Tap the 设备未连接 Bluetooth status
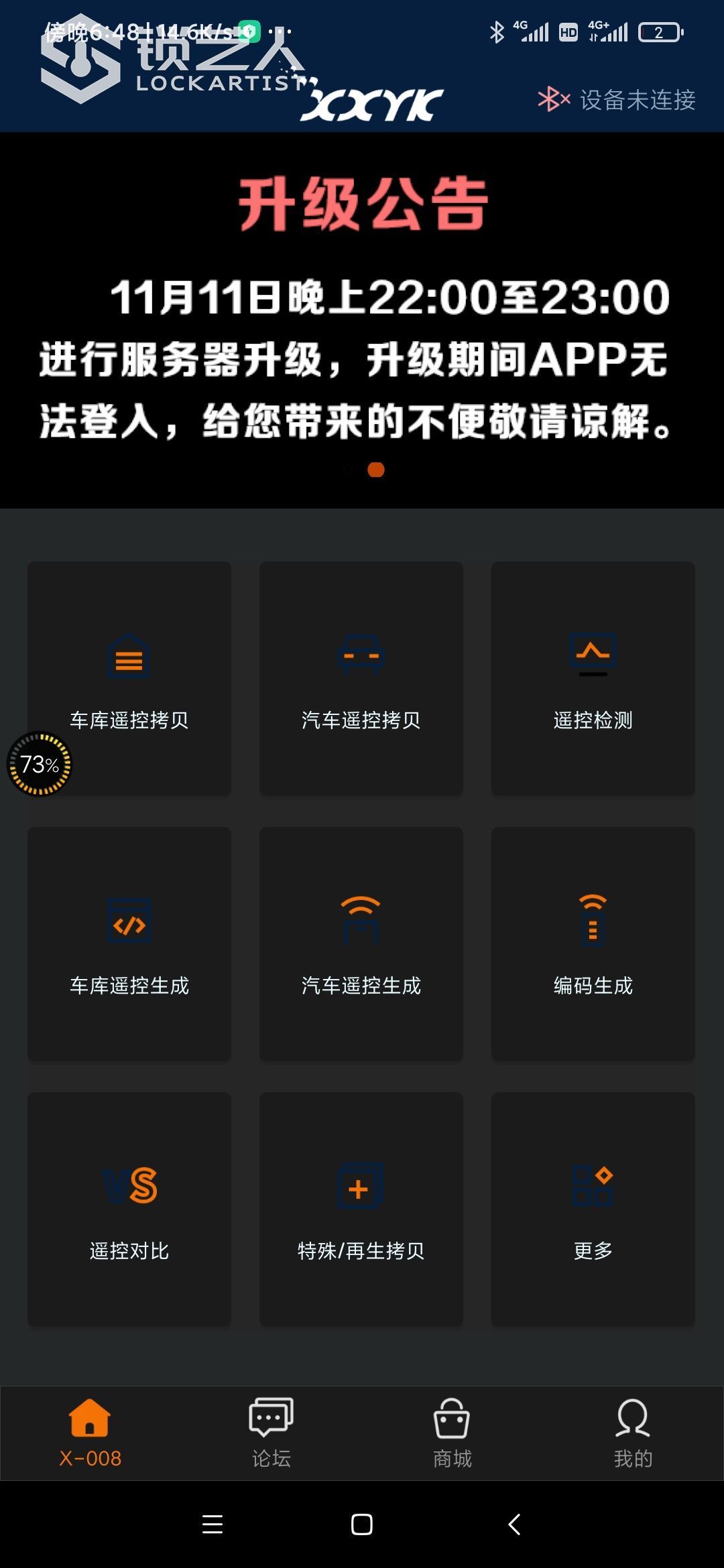 (x=617, y=101)
